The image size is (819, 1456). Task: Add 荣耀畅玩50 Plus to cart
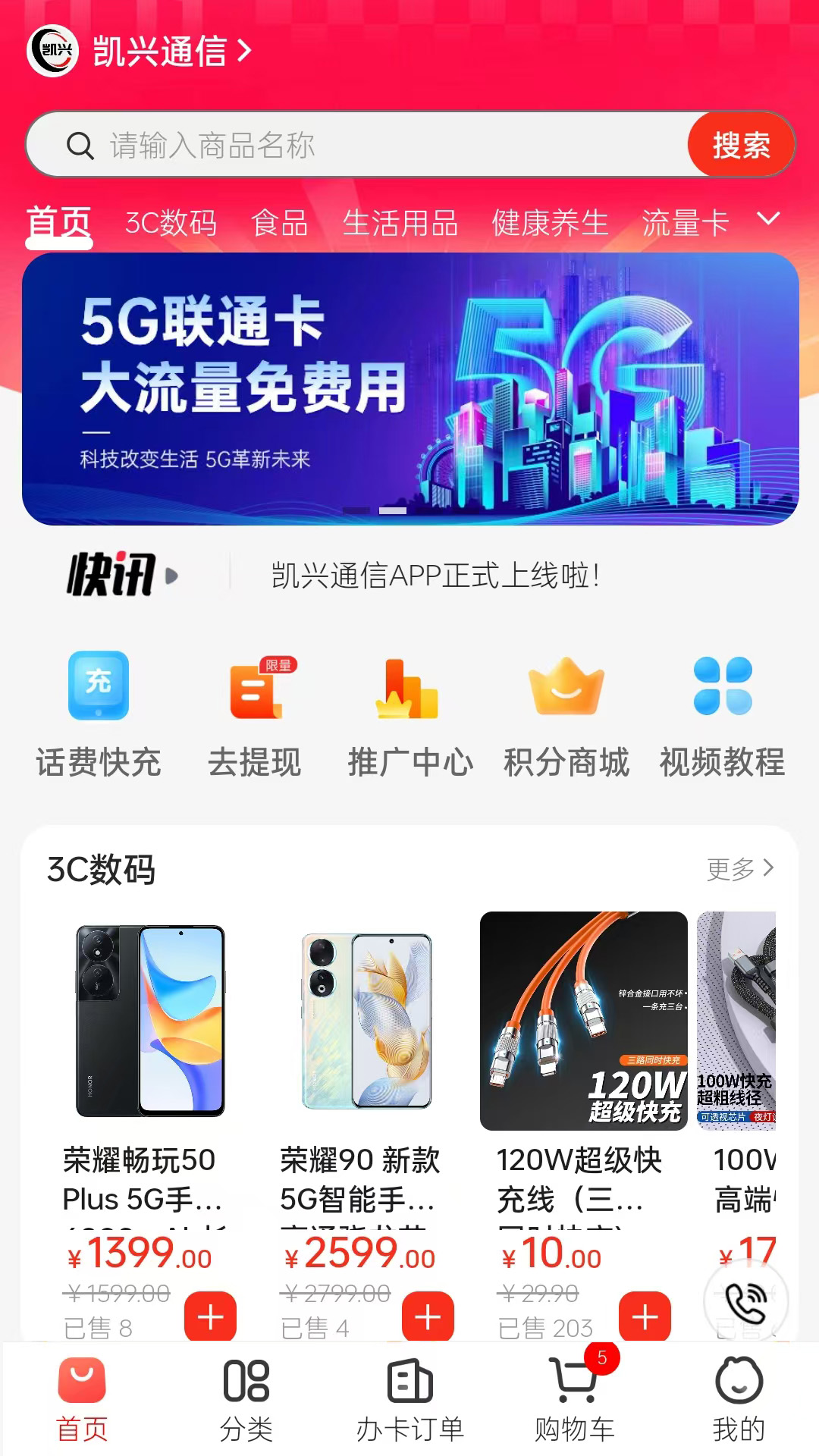(x=210, y=1317)
